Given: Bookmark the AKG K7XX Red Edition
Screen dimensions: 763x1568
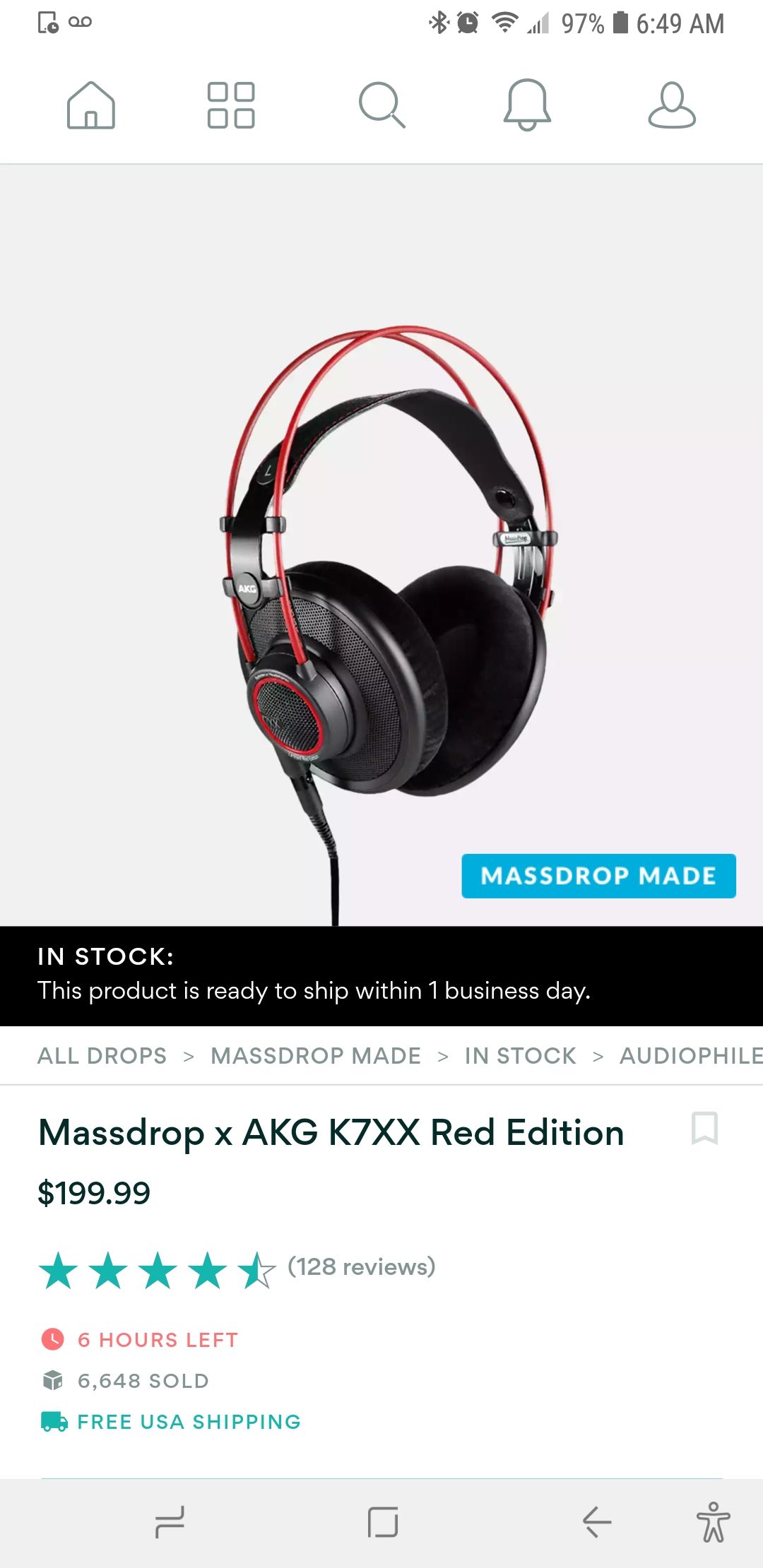Looking at the screenshot, I should (704, 1129).
